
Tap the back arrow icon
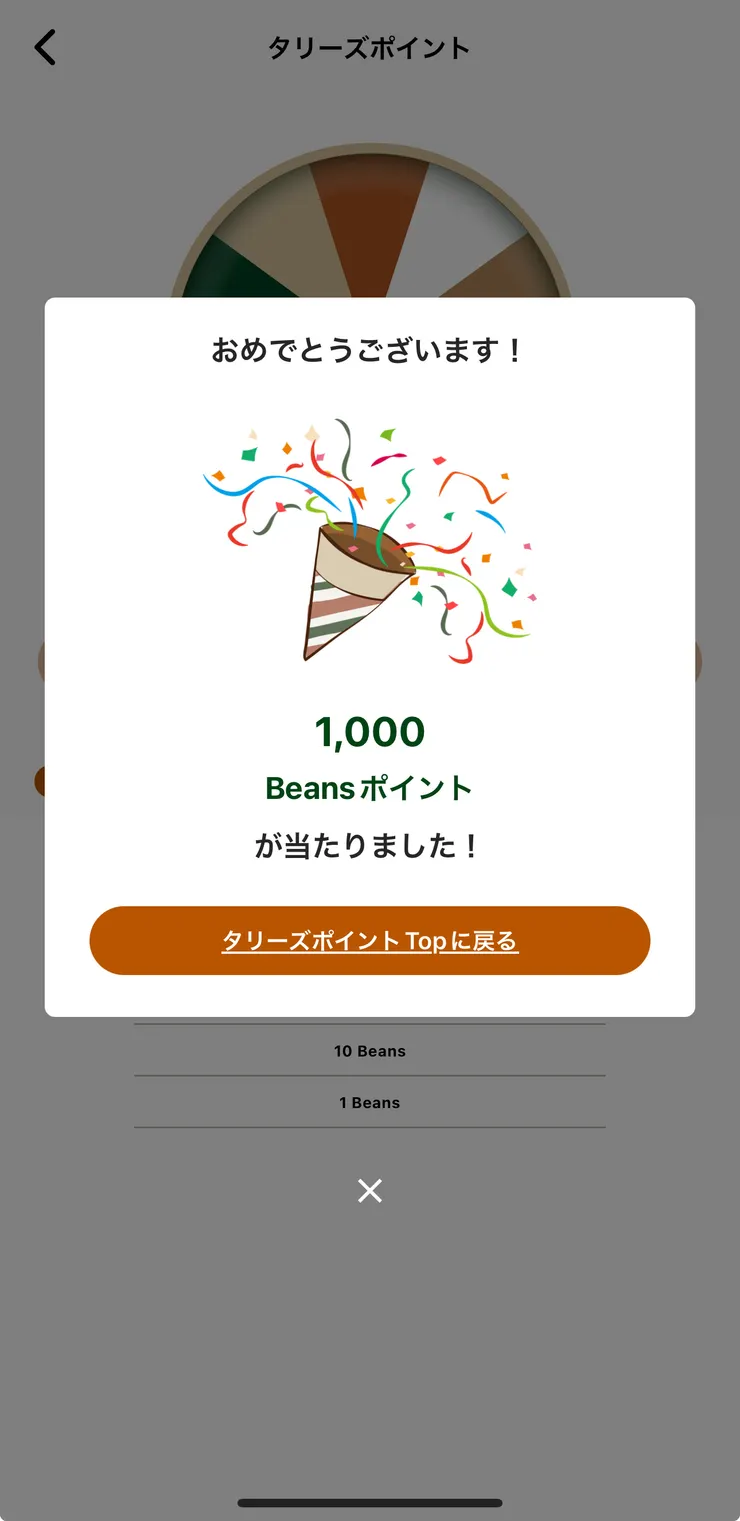[x=44, y=46]
